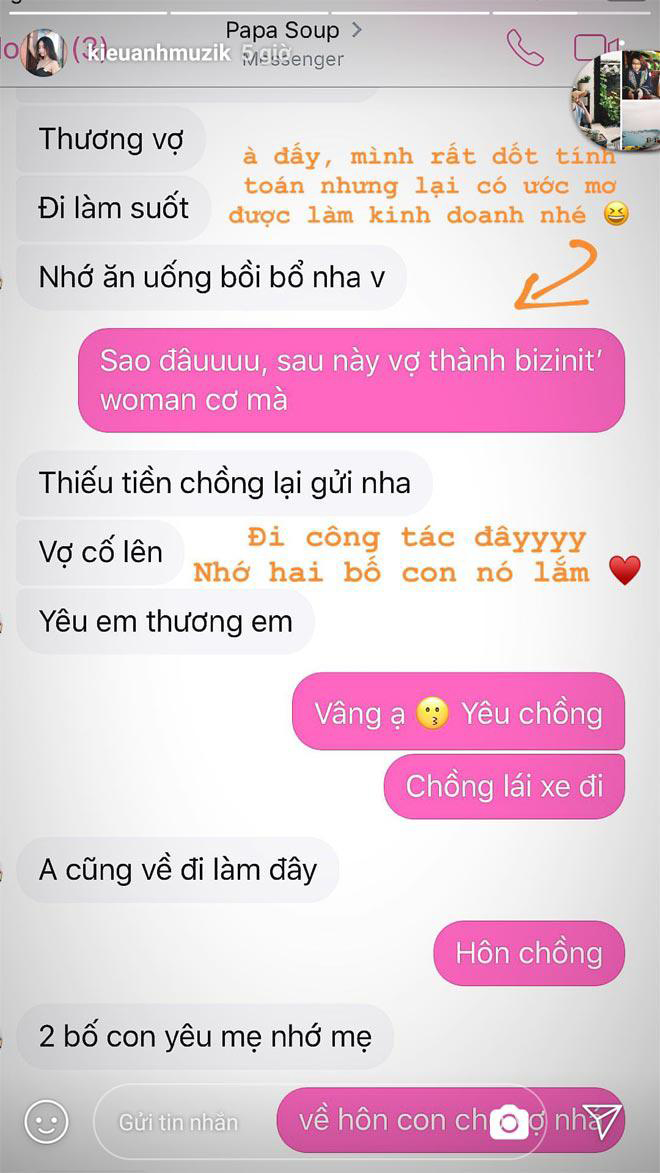Share this story with the paper plane icon
660x1173 pixels.
tap(601, 1121)
